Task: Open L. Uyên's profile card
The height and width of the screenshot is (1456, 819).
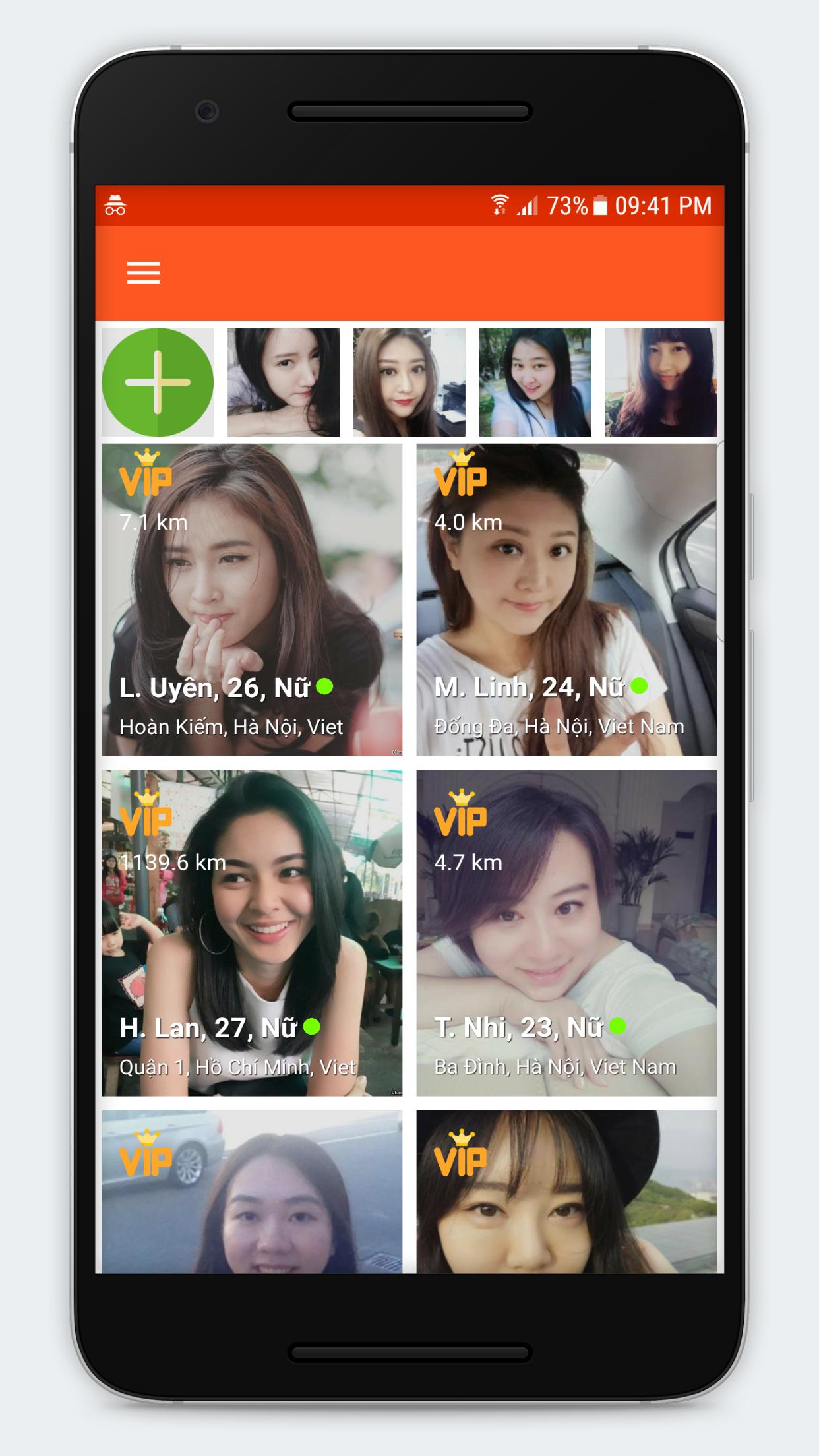Action: pyautogui.click(x=252, y=600)
